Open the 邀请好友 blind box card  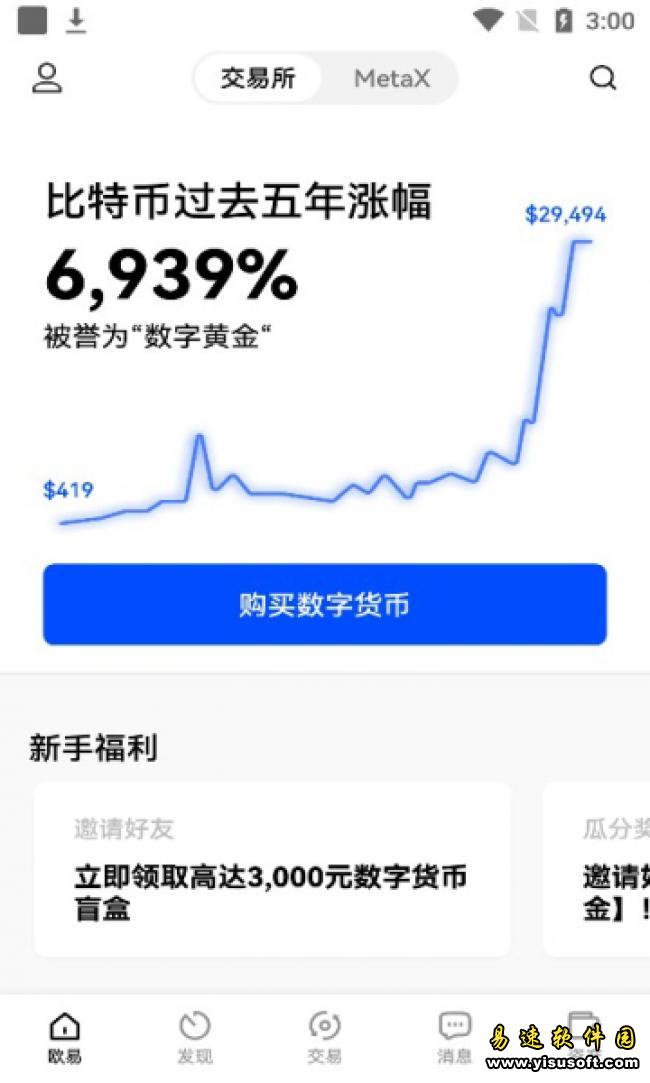[x=272, y=868]
